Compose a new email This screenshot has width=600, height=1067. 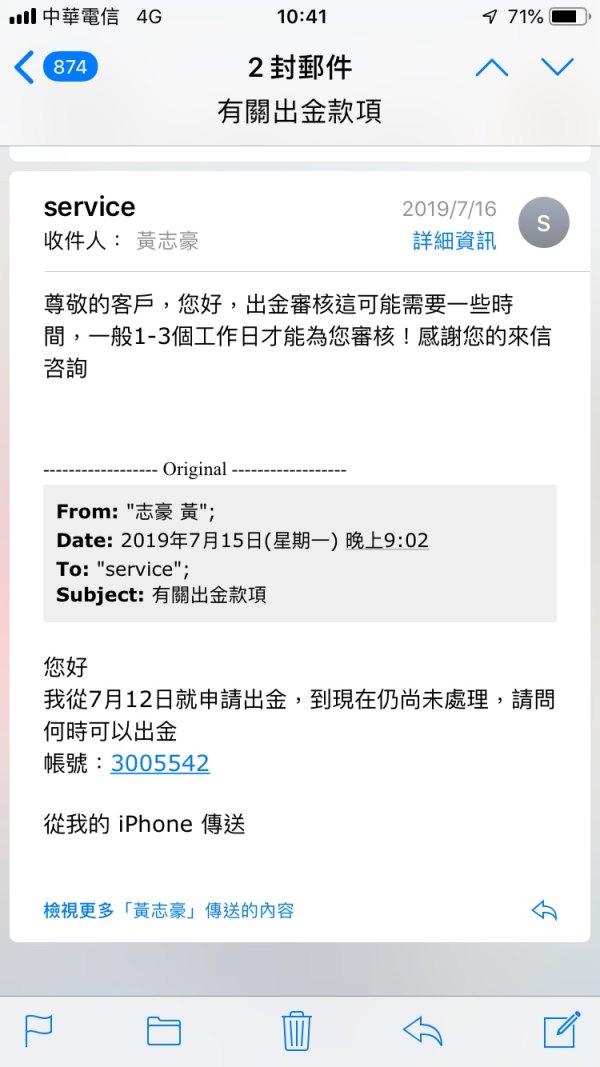coord(561,1030)
